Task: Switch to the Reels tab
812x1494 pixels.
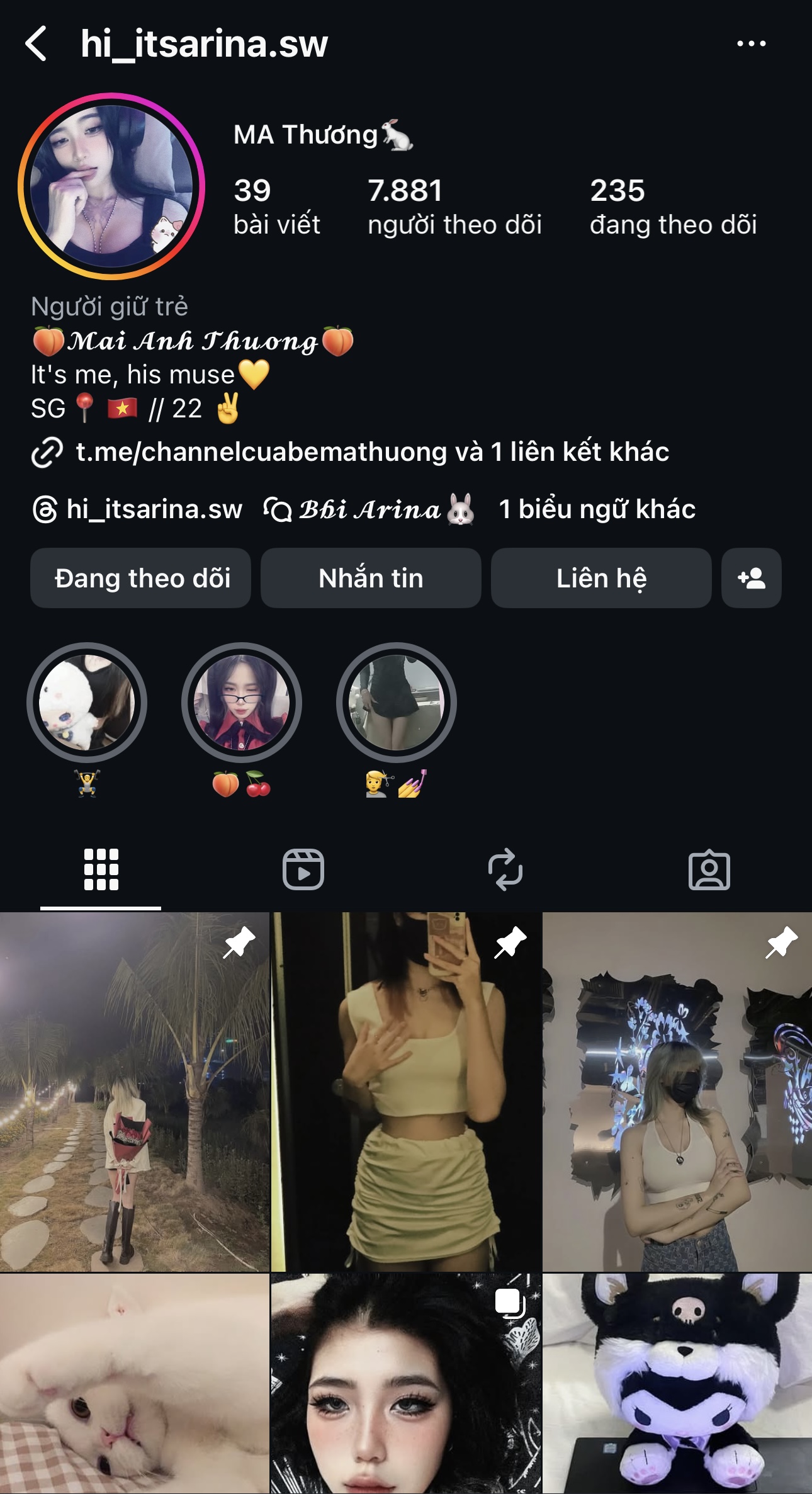Action: (x=303, y=869)
